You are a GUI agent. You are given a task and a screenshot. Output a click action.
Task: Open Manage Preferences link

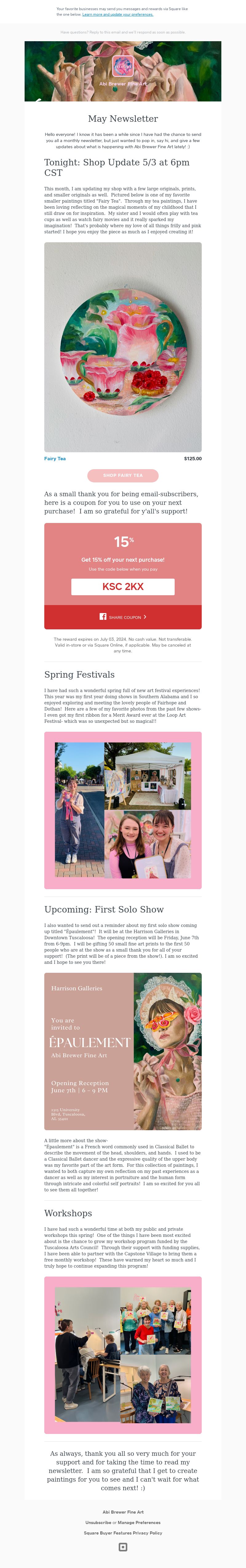139,1522
